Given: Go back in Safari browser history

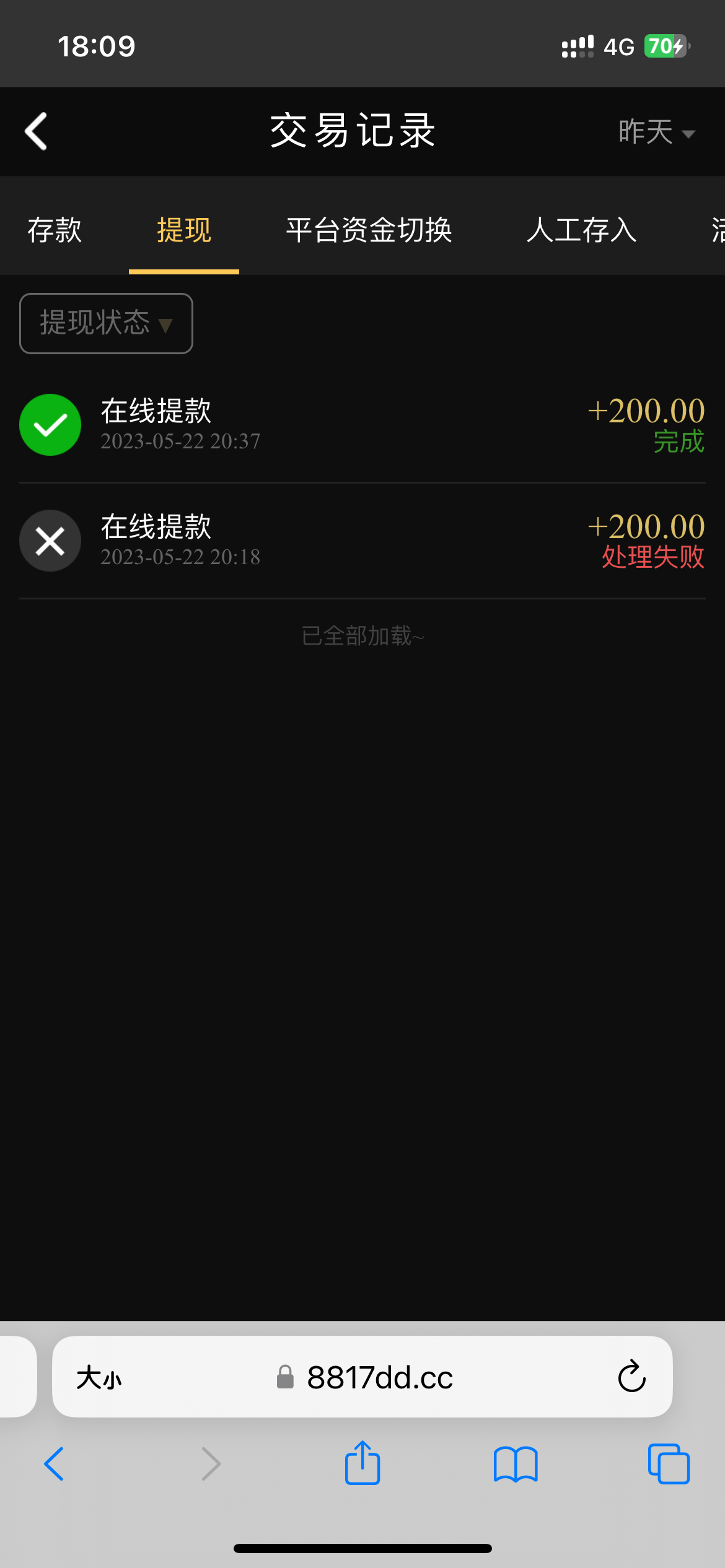Looking at the screenshot, I should point(55,1464).
